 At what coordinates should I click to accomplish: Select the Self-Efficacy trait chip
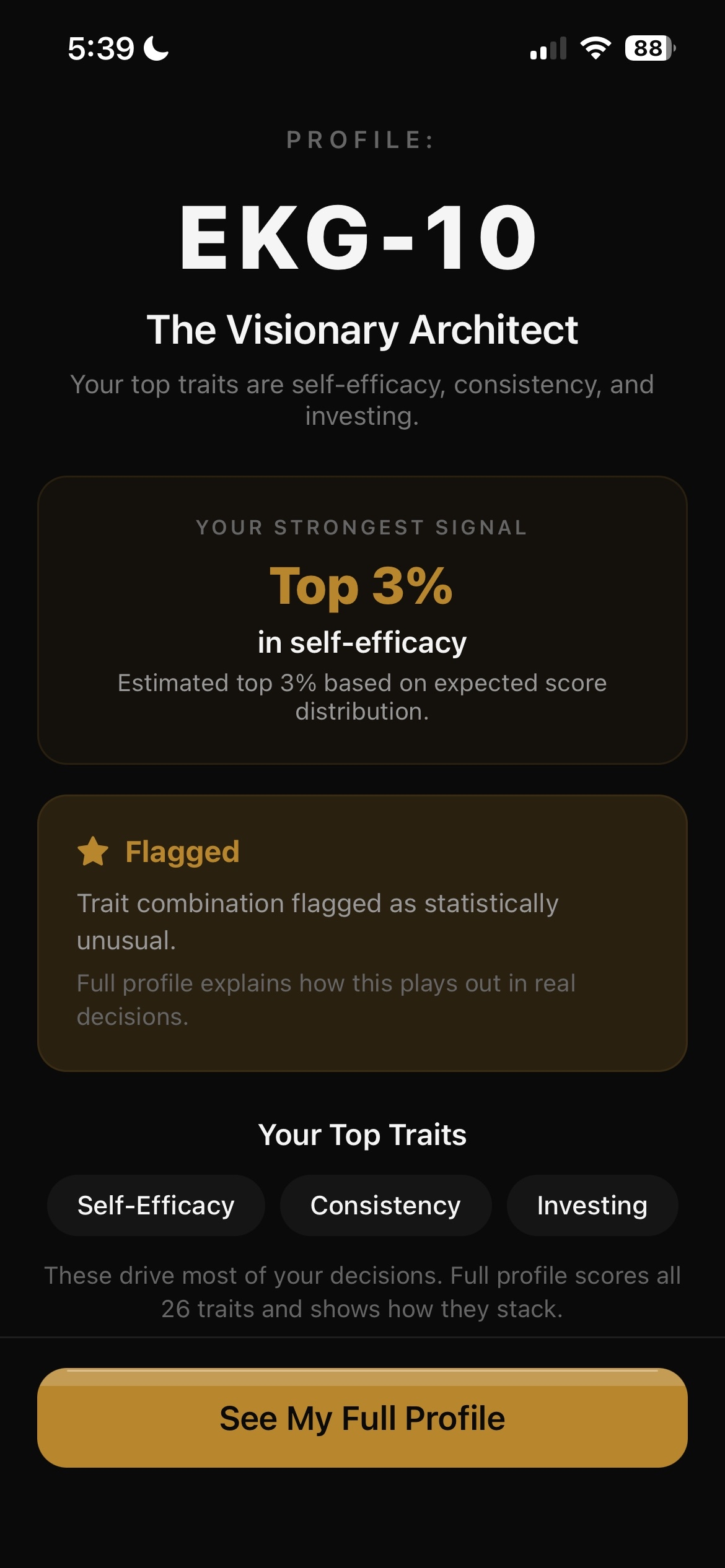pos(156,1204)
